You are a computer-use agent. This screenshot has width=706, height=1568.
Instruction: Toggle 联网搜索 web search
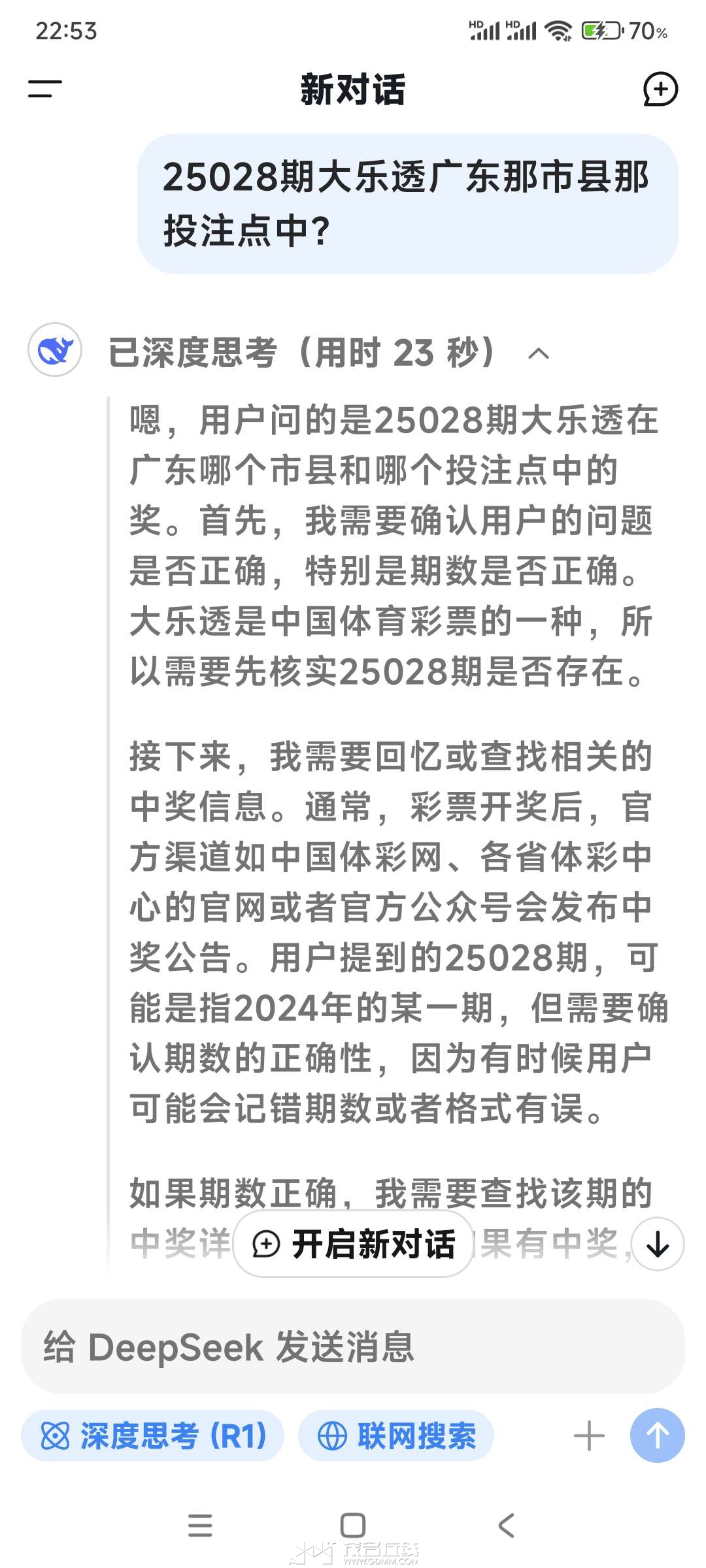coord(396,1436)
